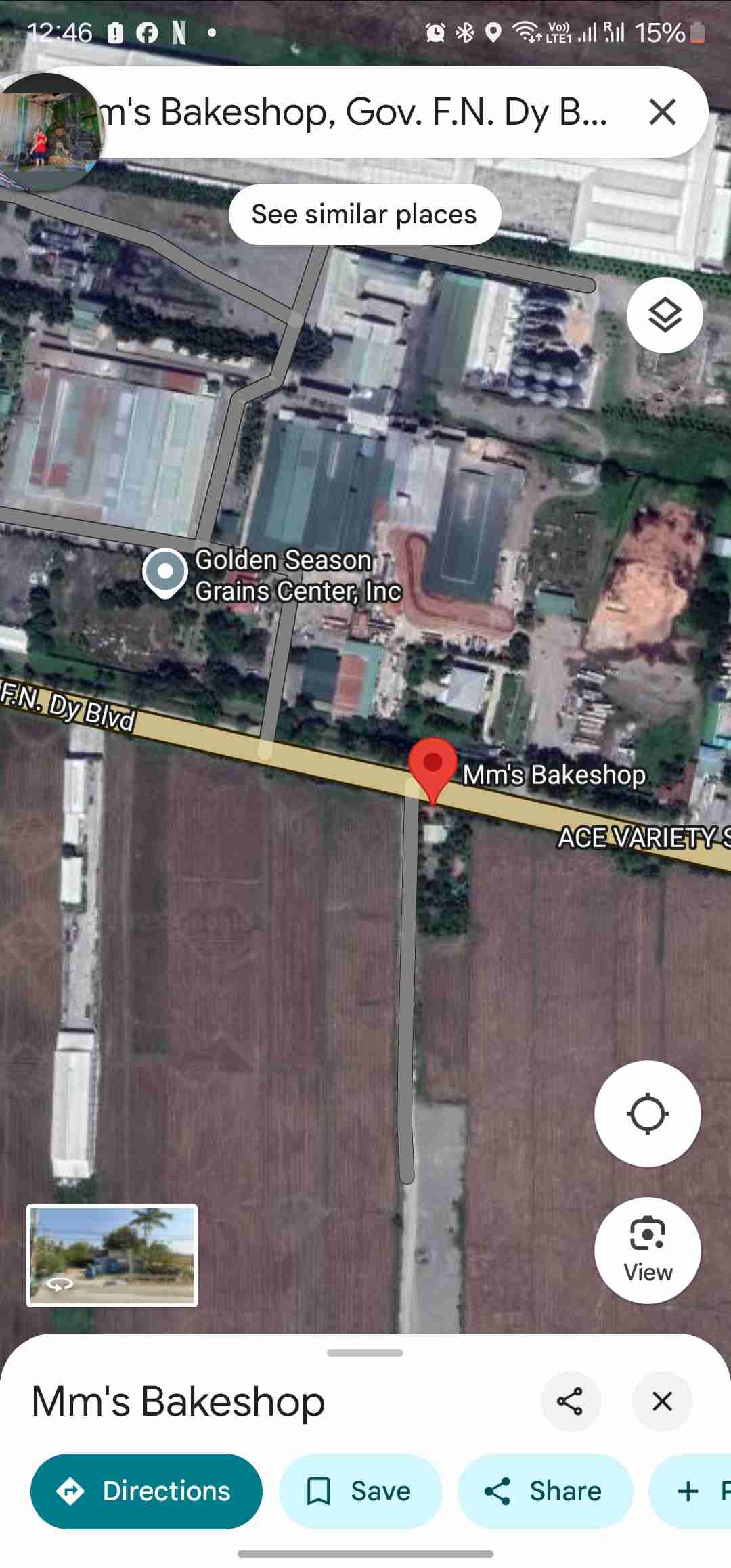Clear the search with the X in searchbar
This screenshot has height=1568, width=731.
point(662,112)
